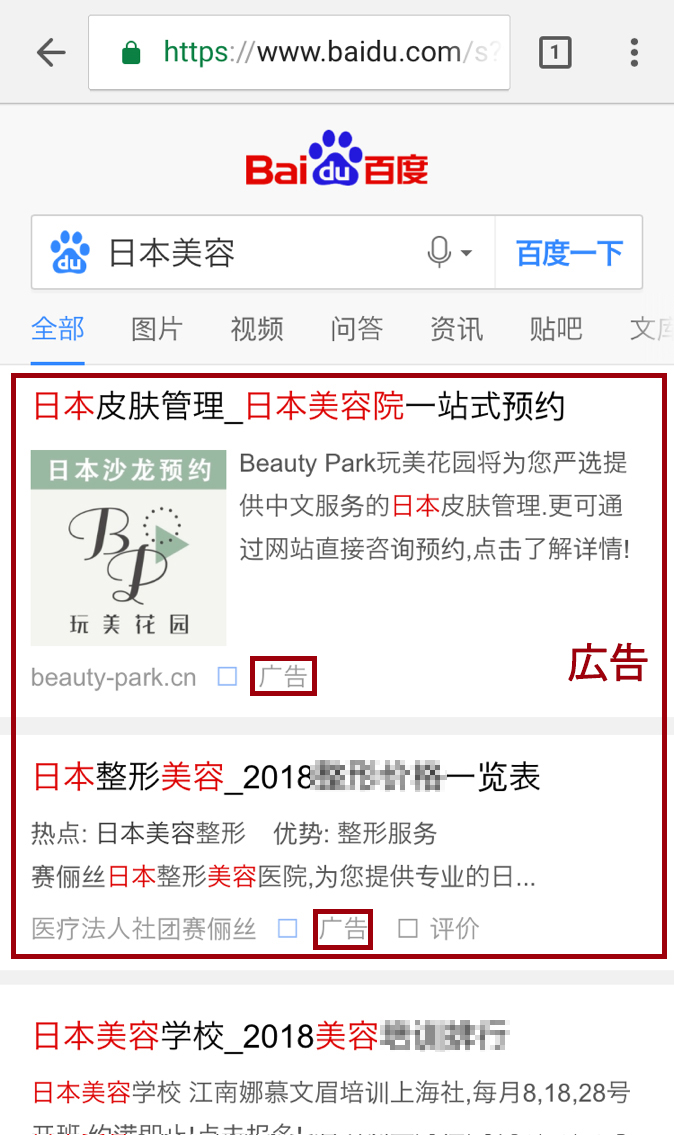The height and width of the screenshot is (1135, 674).
Task: Select the 全部 tab
Action: point(58,328)
